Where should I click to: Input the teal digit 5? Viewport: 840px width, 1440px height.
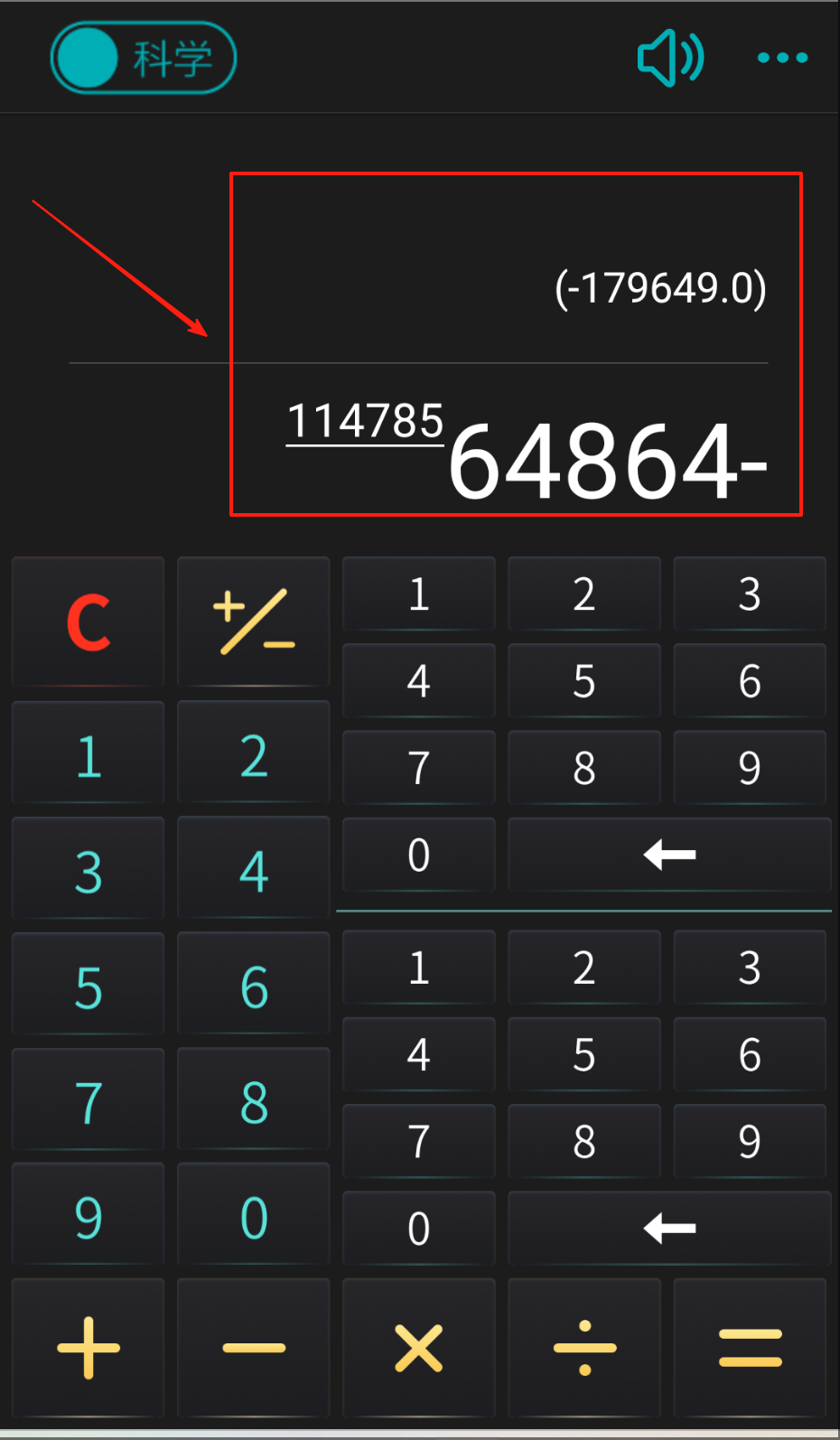pyautogui.click(x=89, y=986)
